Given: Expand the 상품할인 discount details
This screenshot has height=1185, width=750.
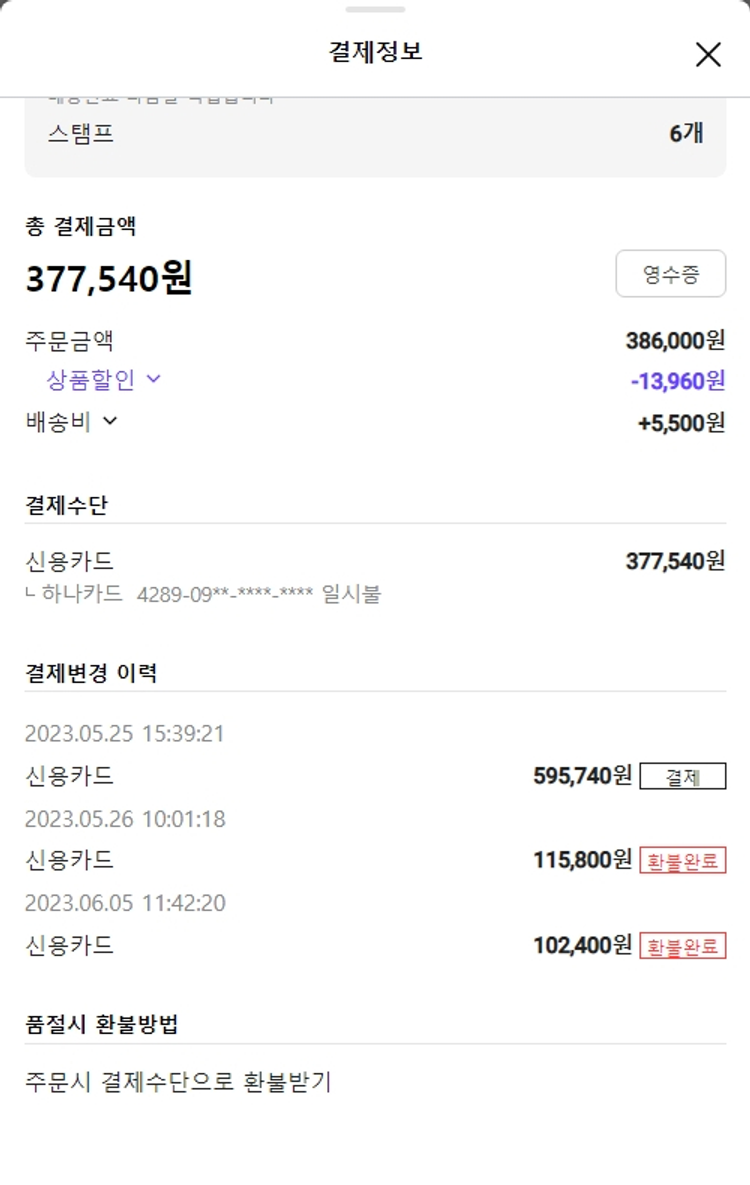Looking at the screenshot, I should click(x=104, y=379).
